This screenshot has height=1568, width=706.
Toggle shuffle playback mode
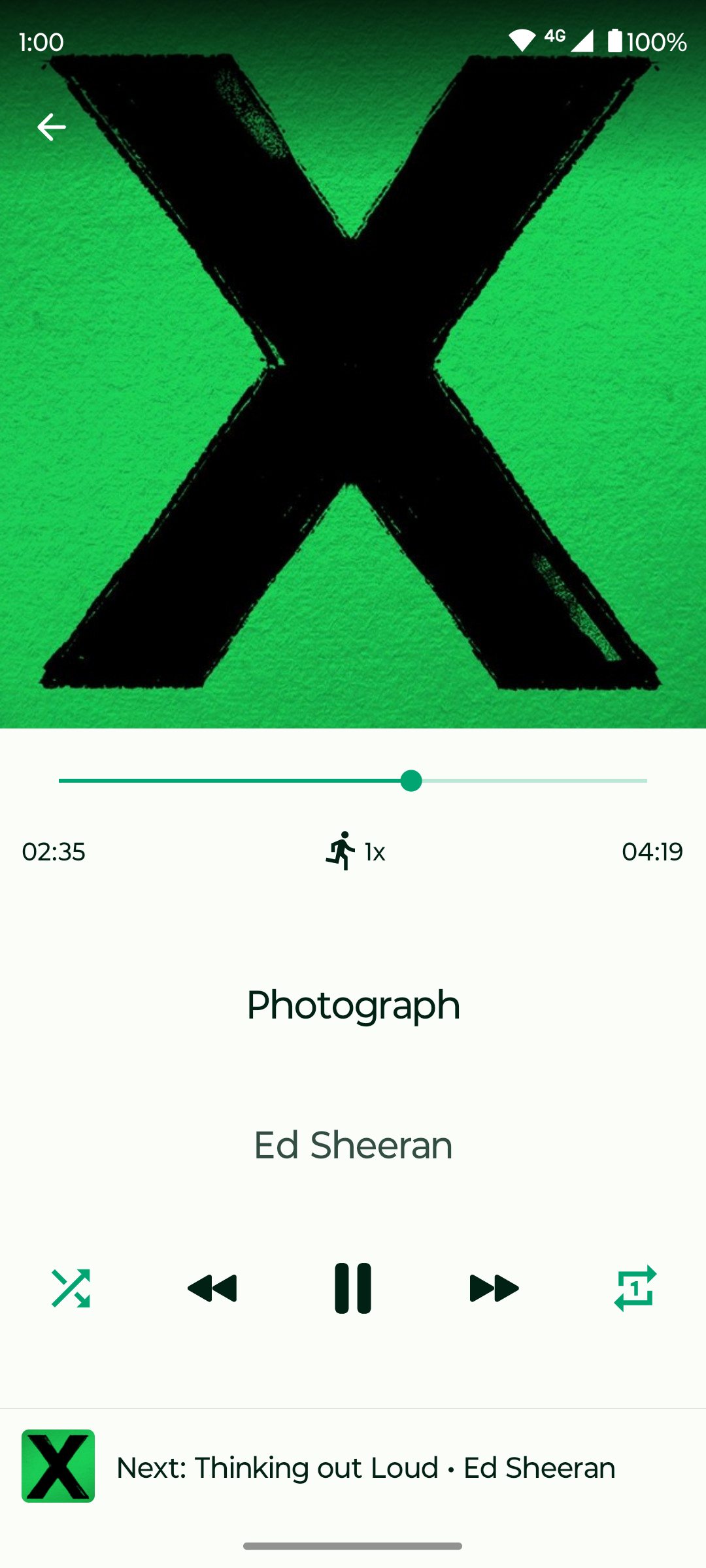[71, 1286]
